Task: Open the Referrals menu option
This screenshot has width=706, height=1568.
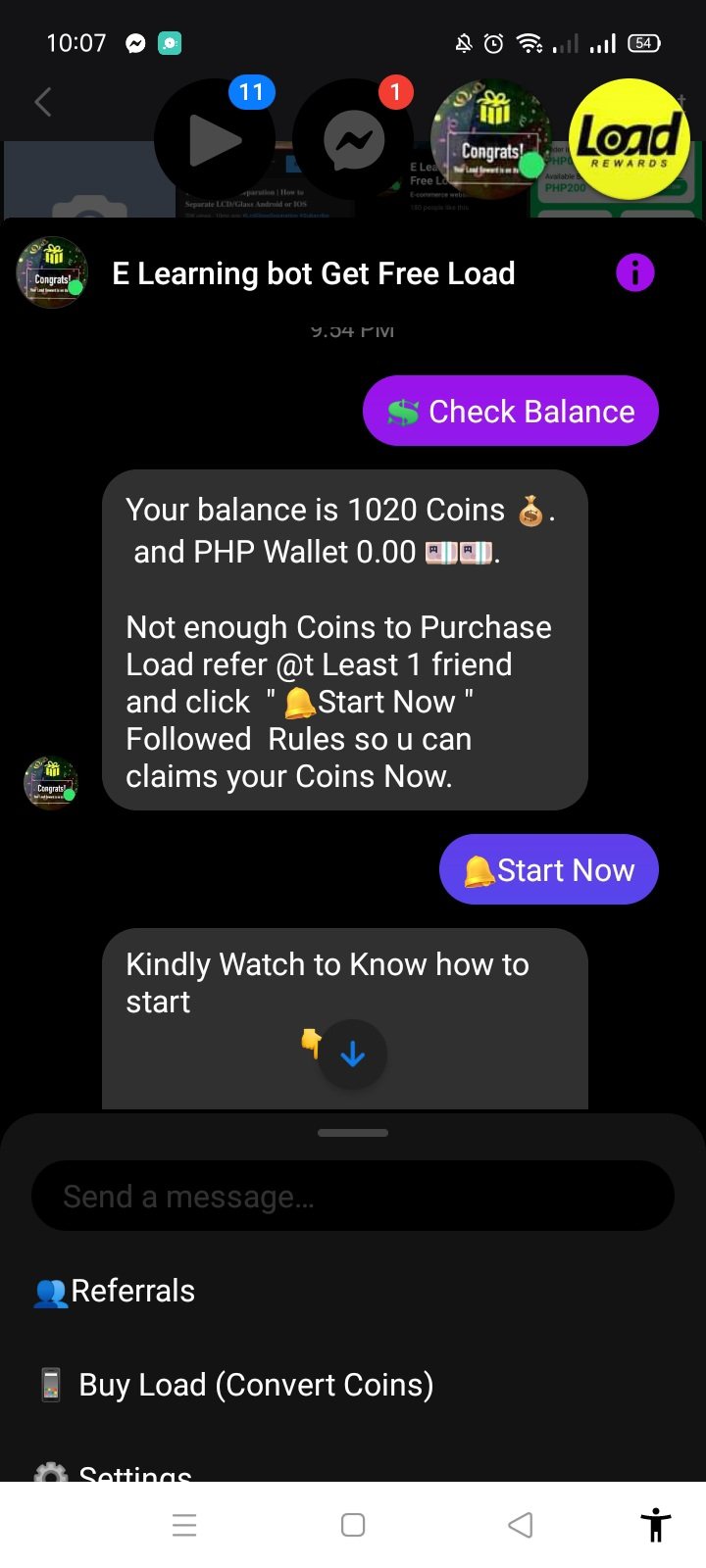Action: (x=133, y=1291)
